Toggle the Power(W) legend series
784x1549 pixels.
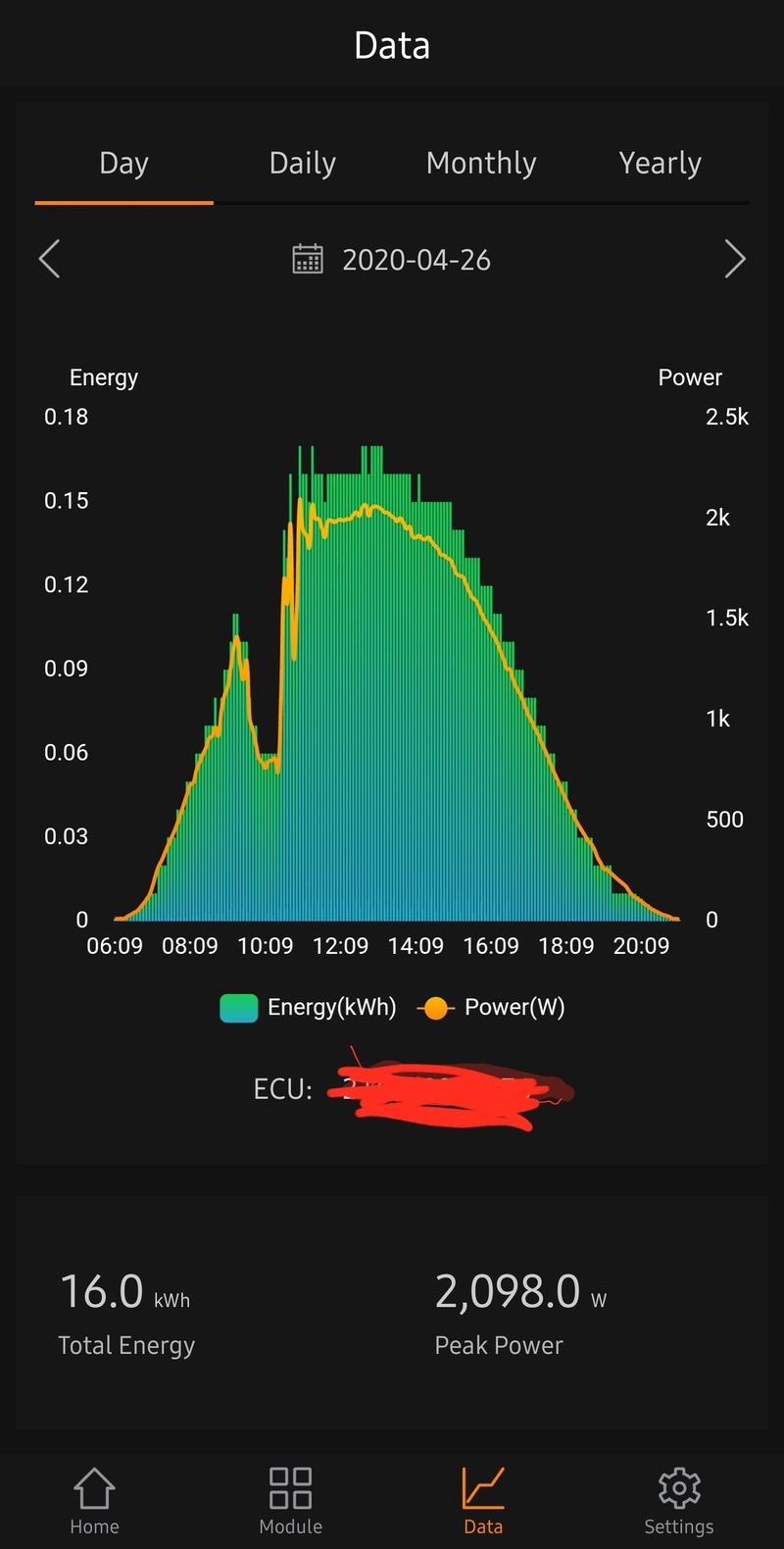point(492,1008)
